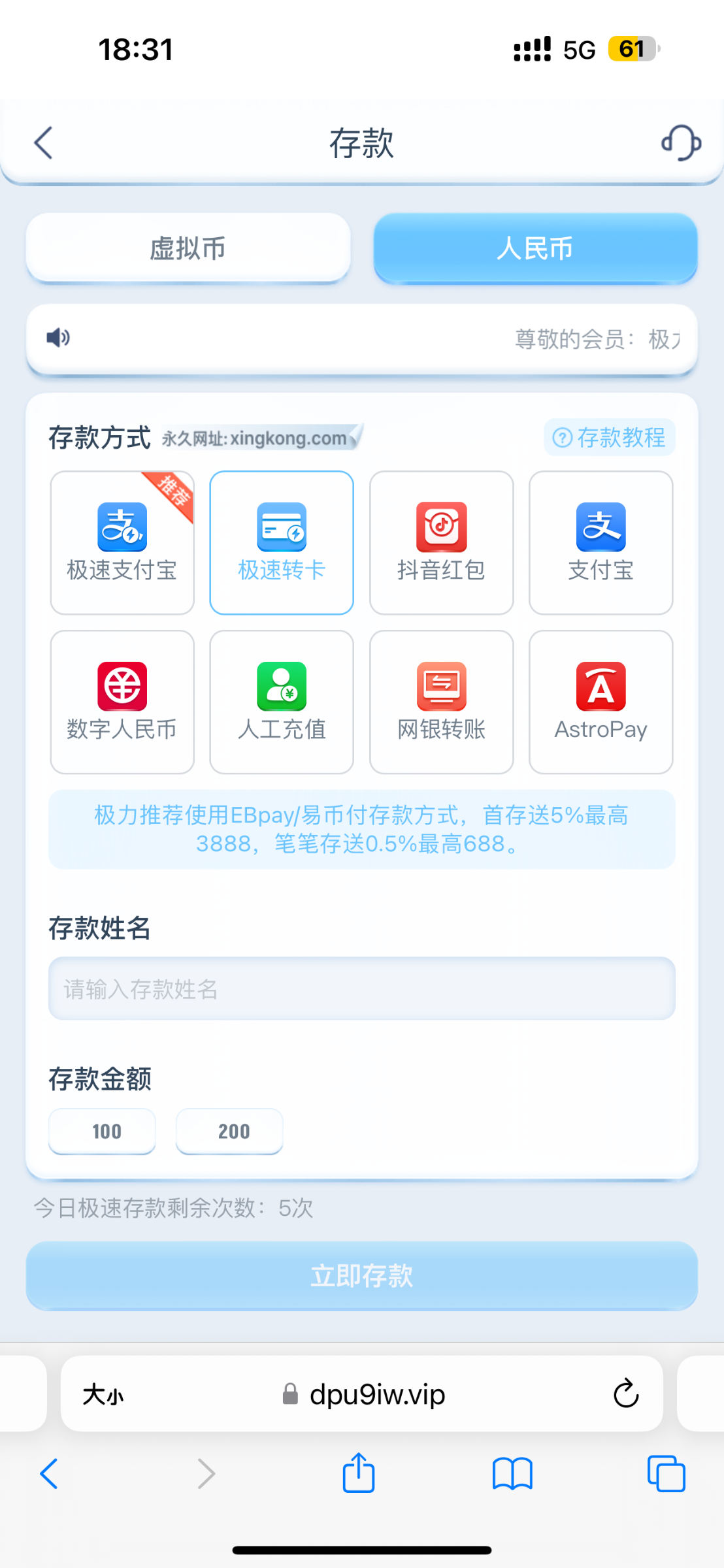Choose 极速转卡 deposit method
This screenshot has height=1568, width=724.
pyautogui.click(x=282, y=542)
